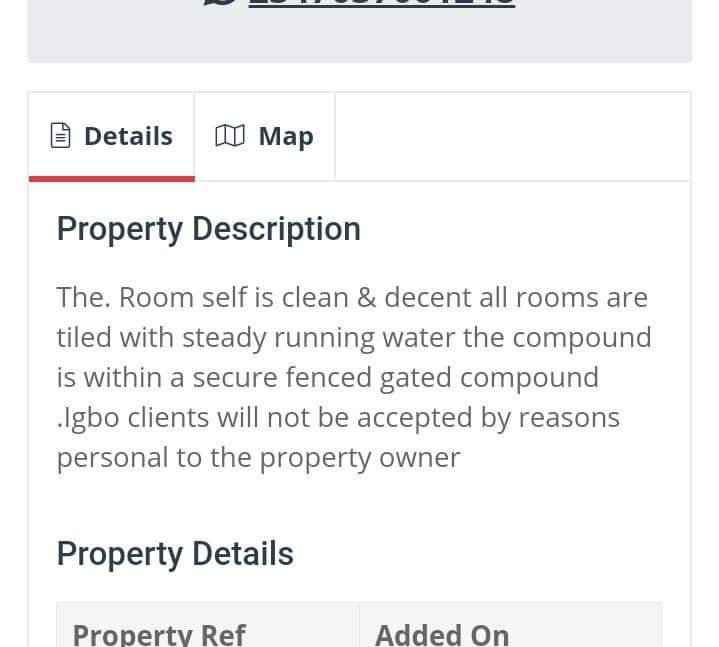Open the underlined WhatsApp phone number link
Screen dimensions: 719x647
point(381,4)
